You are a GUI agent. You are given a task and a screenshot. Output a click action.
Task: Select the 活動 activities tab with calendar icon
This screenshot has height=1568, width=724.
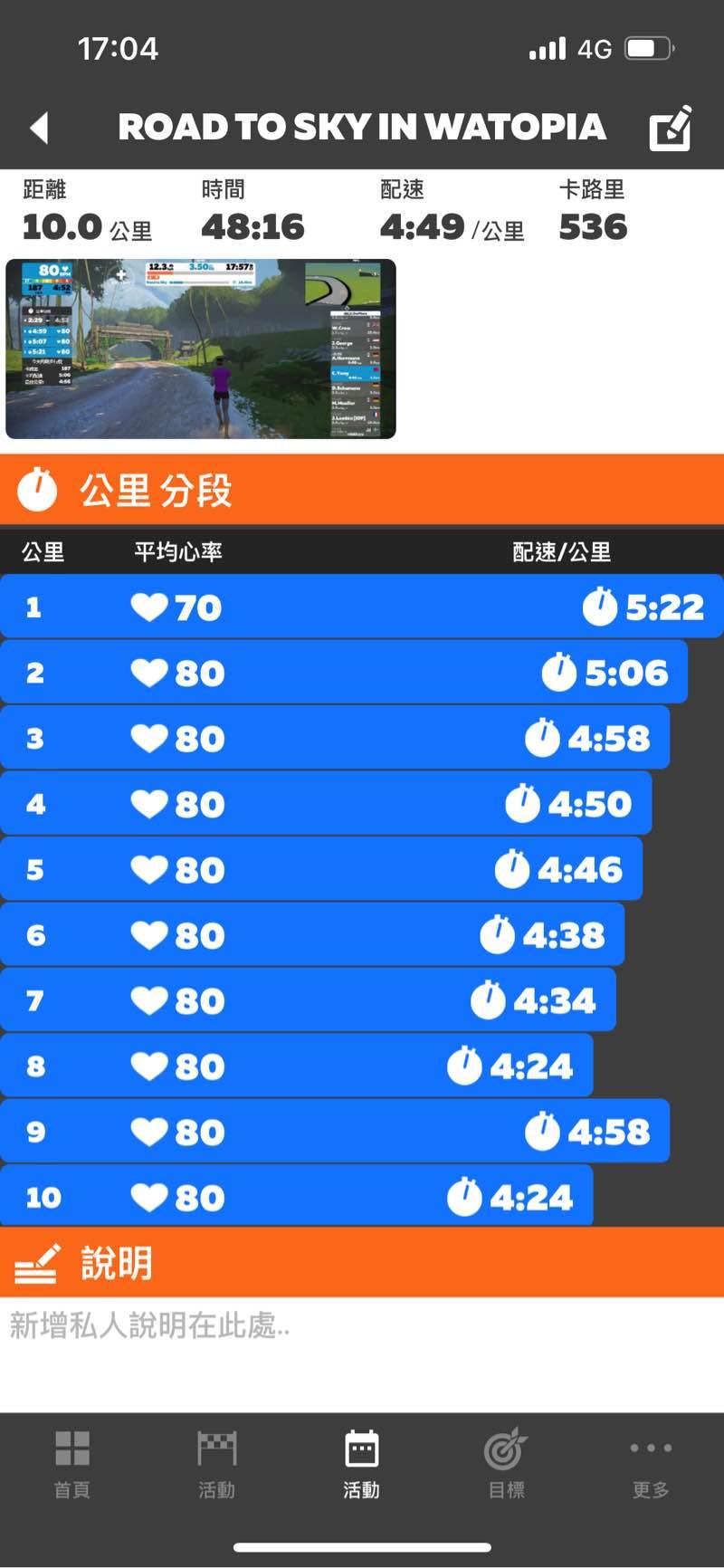pos(362,1464)
